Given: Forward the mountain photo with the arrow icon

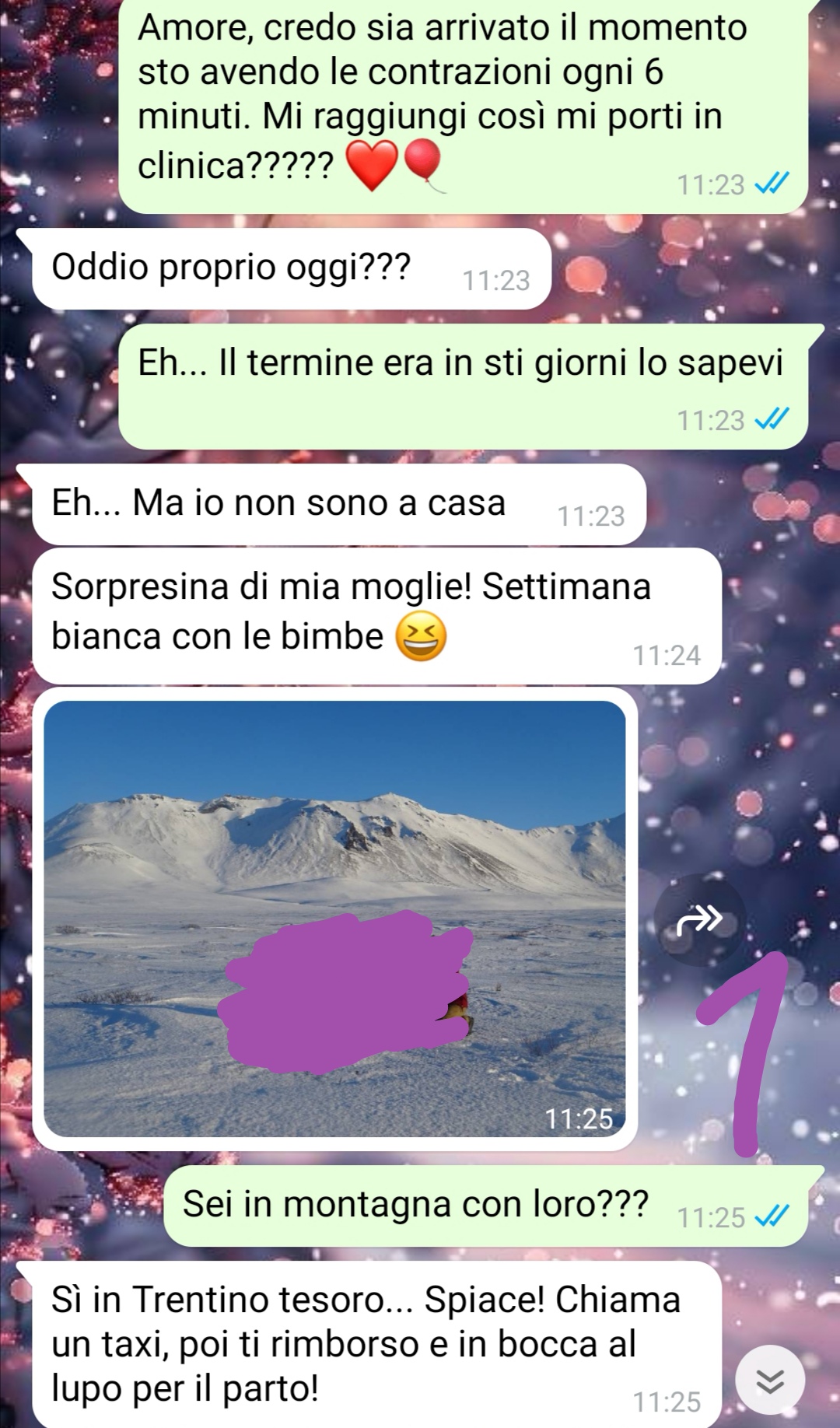Looking at the screenshot, I should pyautogui.click(x=699, y=920).
